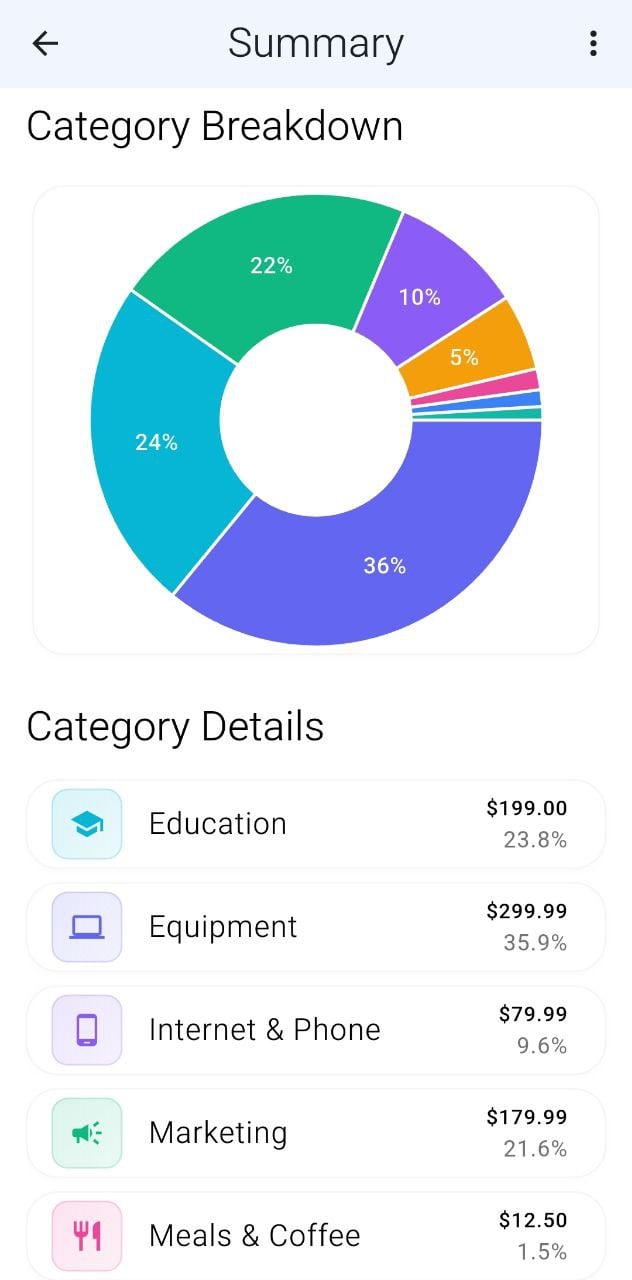632x1280 pixels.
Task: Select the Equipment category row
Action: (x=316, y=927)
